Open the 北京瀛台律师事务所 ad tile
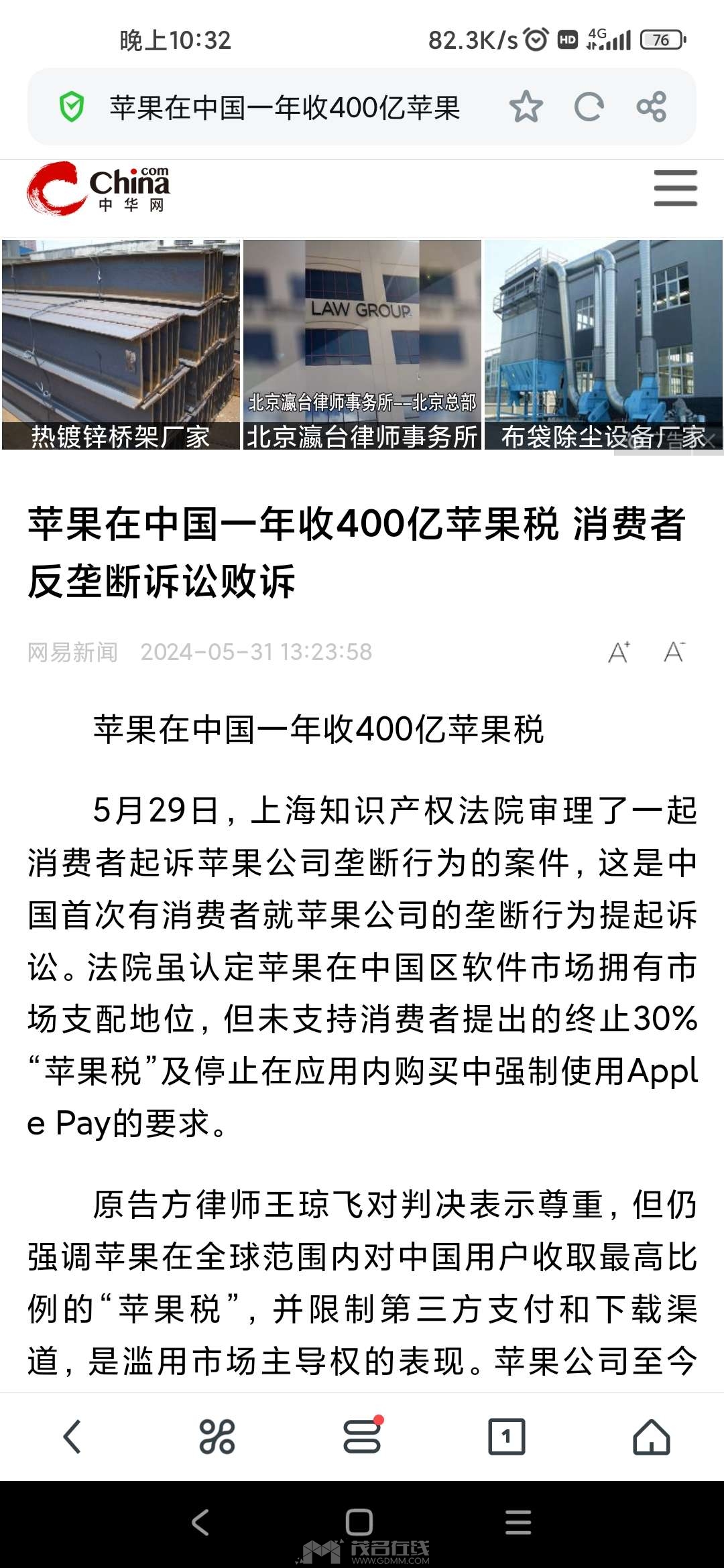 pyautogui.click(x=362, y=344)
